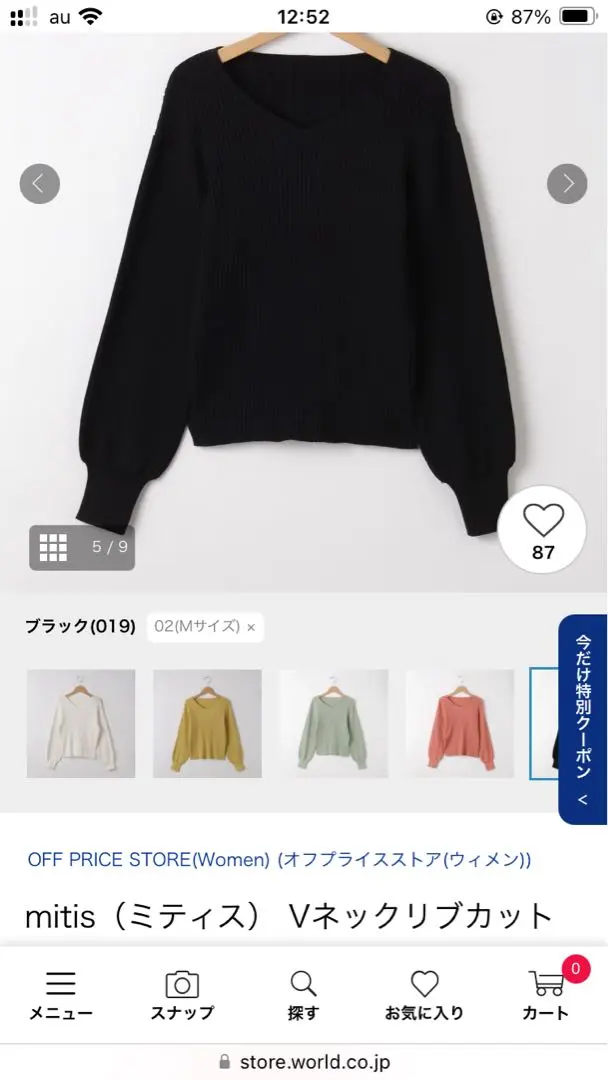Select the mint green sweater color
The image size is (608, 1080).
point(333,723)
